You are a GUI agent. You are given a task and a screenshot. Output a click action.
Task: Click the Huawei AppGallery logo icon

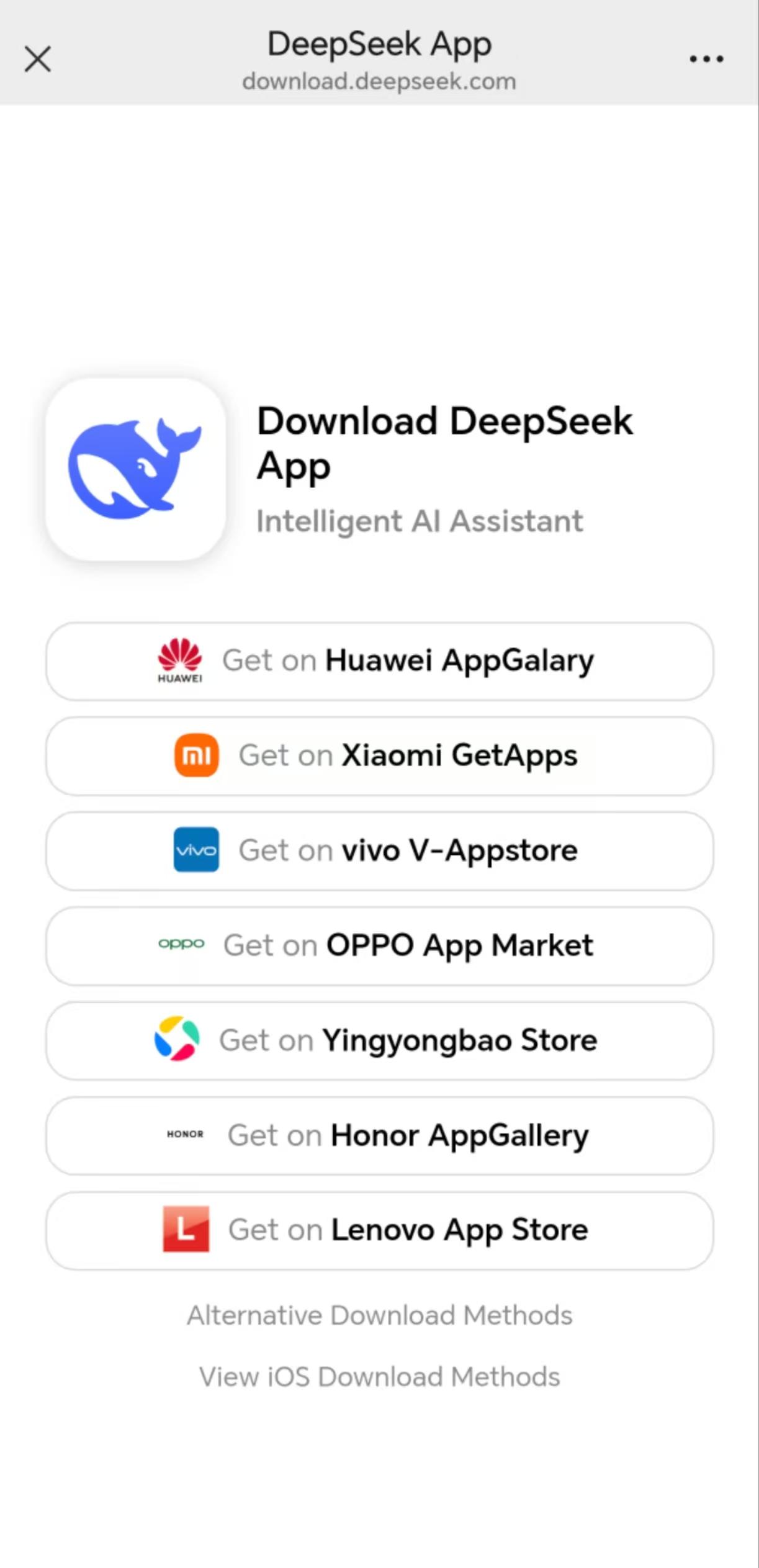click(180, 661)
